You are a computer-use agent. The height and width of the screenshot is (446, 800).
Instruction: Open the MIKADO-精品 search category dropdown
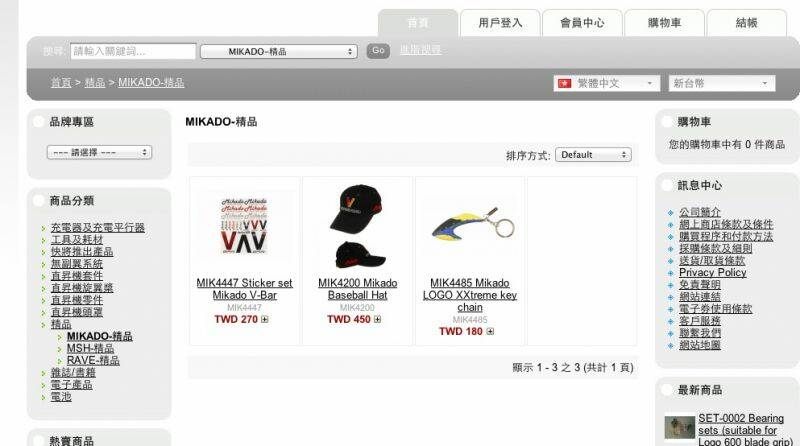click(279, 51)
